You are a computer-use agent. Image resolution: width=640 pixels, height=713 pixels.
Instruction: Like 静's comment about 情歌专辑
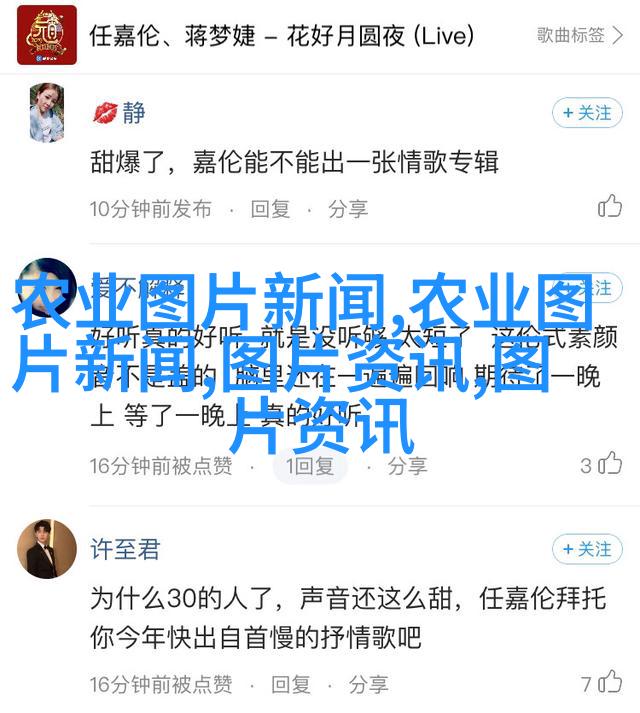pos(609,207)
